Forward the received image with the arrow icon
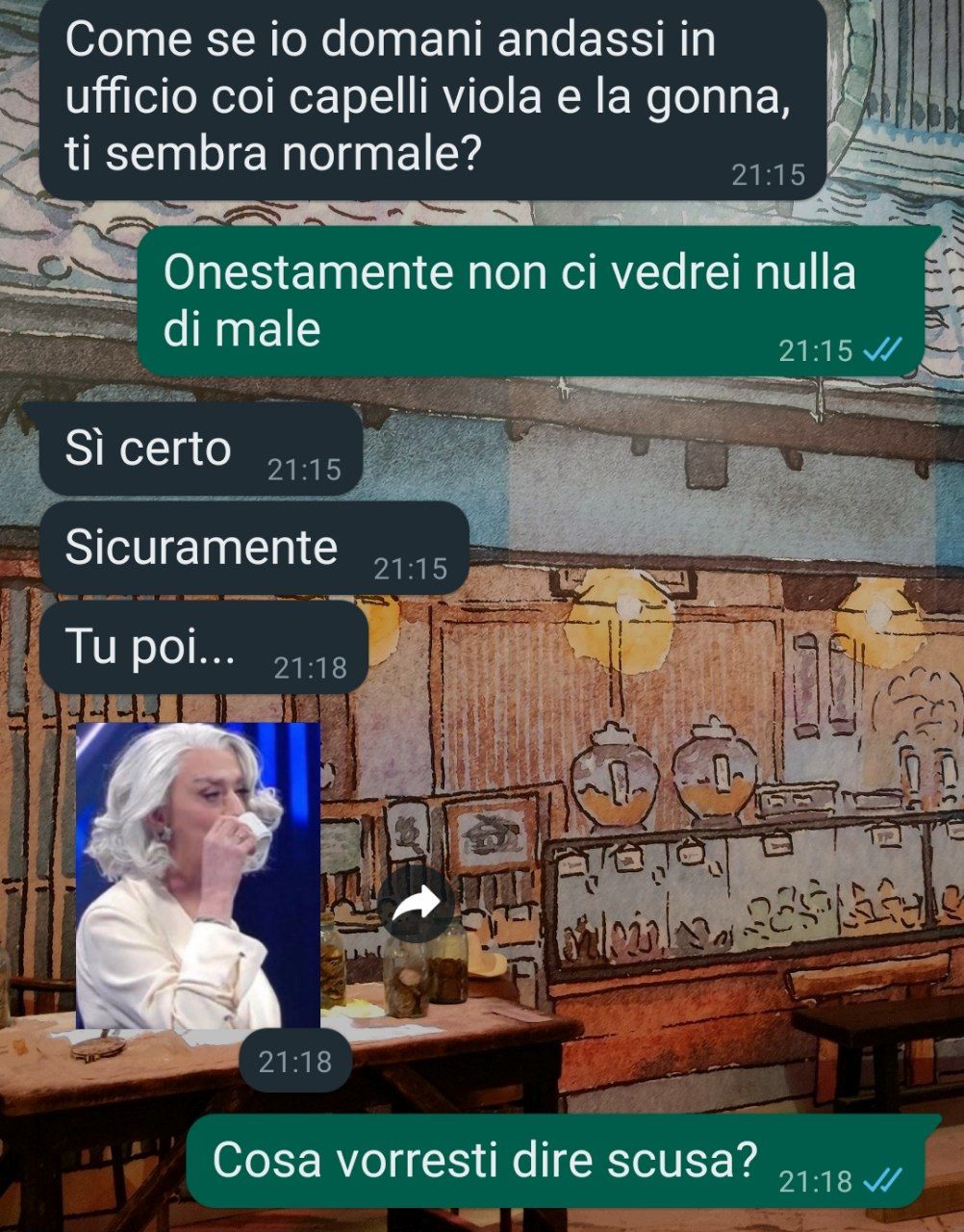This screenshot has height=1232, width=964. tap(416, 903)
